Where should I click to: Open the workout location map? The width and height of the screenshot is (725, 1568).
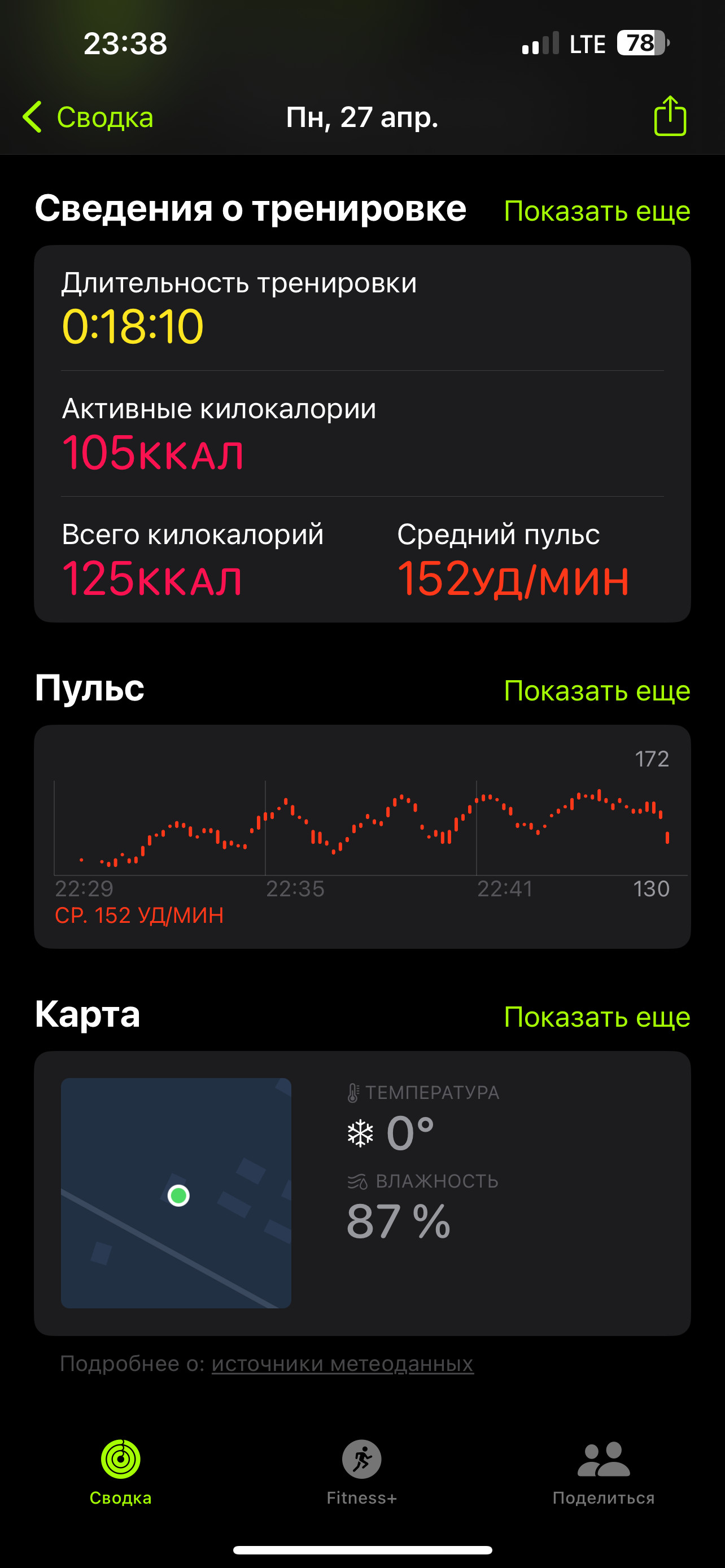(176, 1193)
